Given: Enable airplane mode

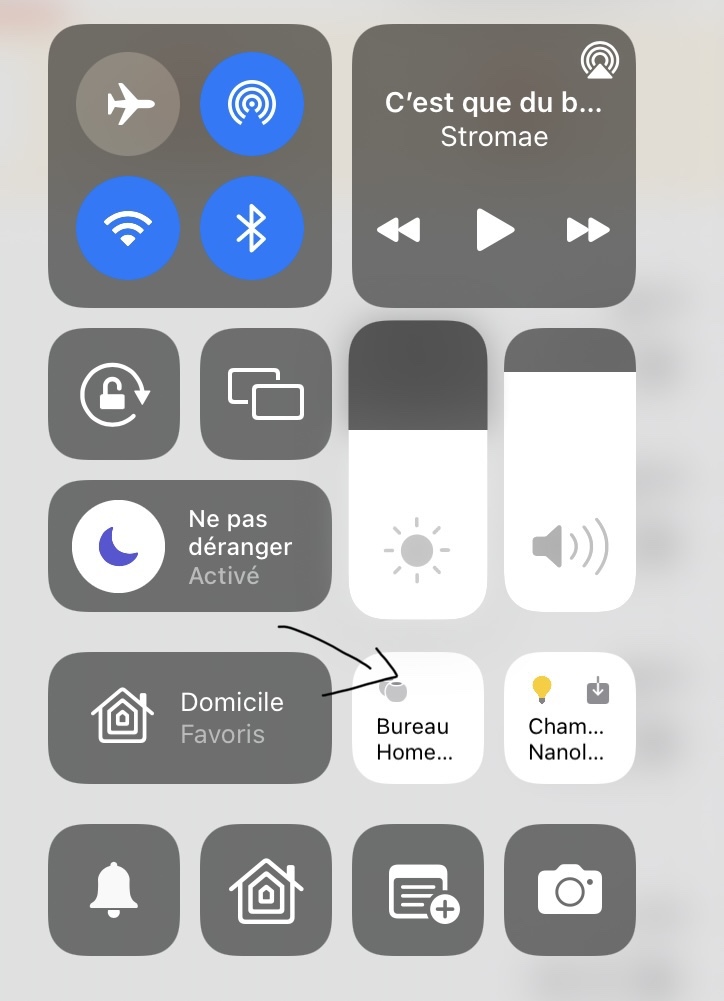Looking at the screenshot, I should point(127,103).
